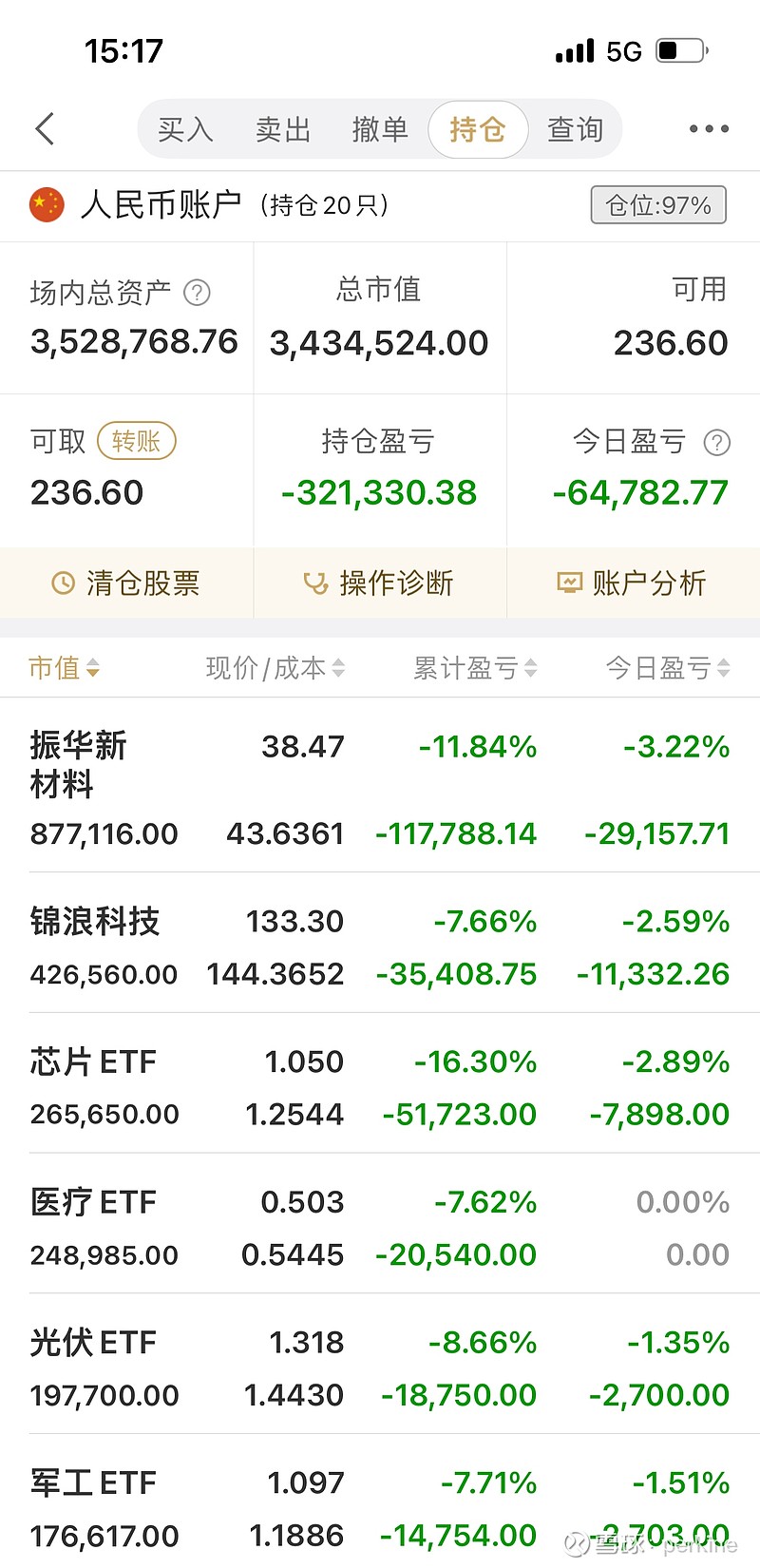
Task: Open the help icon beside 今日盈亏
Action: point(716,442)
